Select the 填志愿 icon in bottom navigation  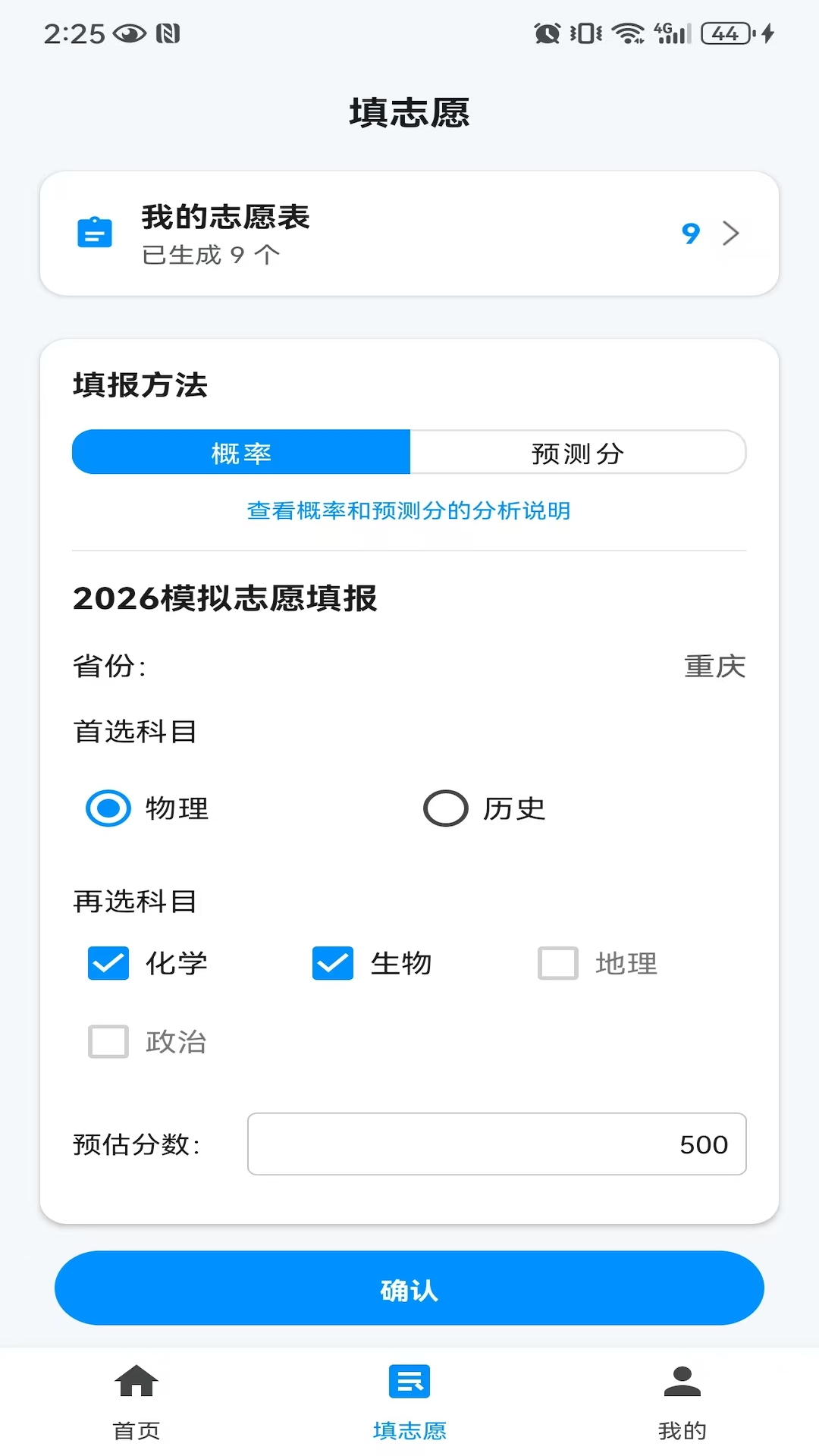[409, 1382]
